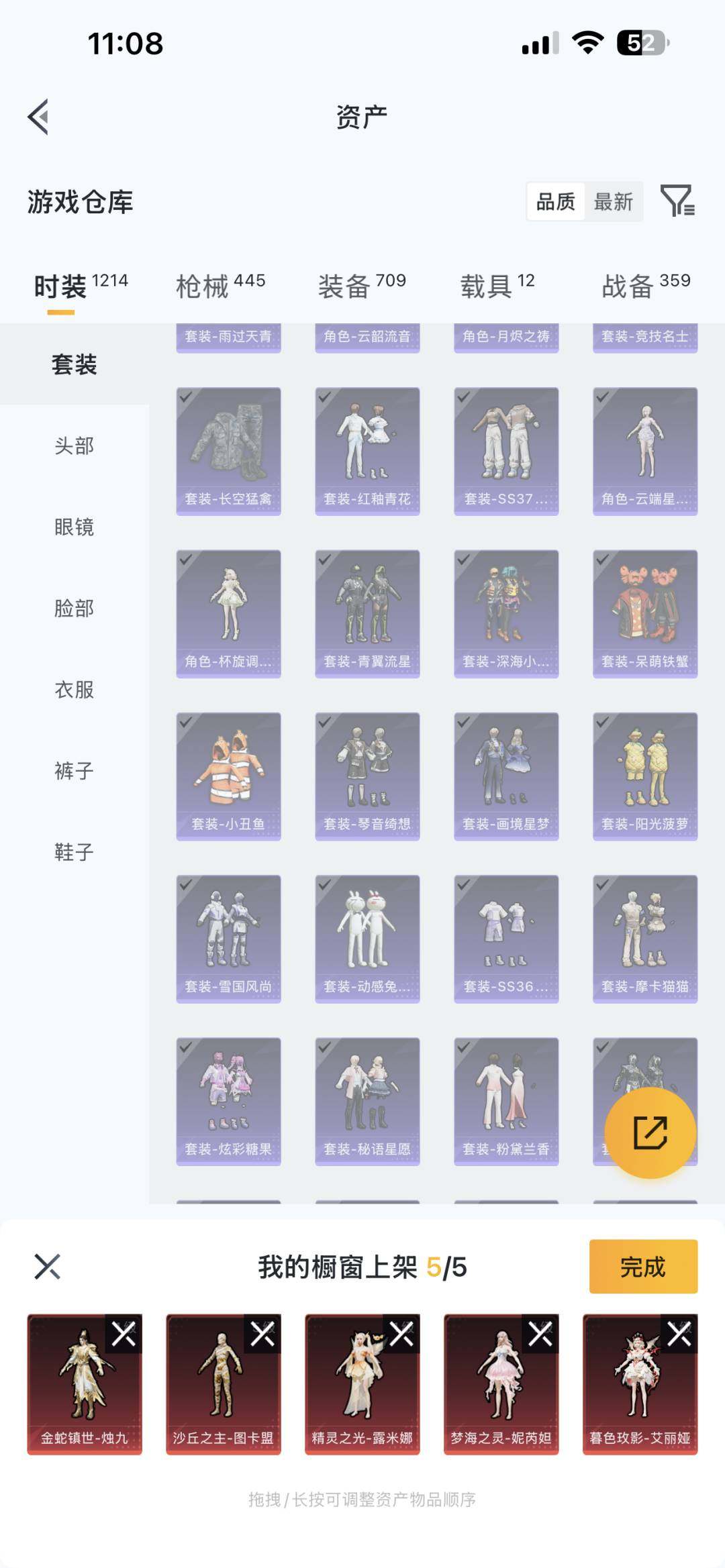
Task: Select 衣服 in the category sidebar
Action: [72, 690]
